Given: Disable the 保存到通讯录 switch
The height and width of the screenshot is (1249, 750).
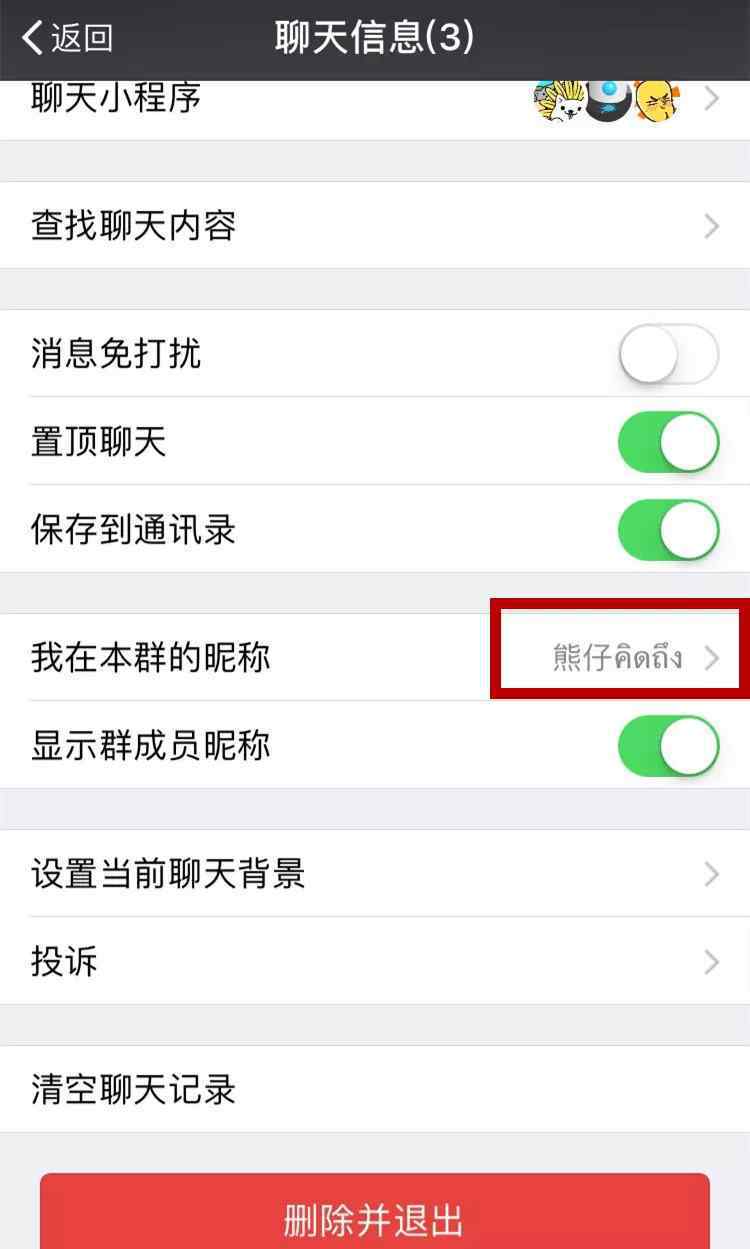Looking at the screenshot, I should point(668,530).
